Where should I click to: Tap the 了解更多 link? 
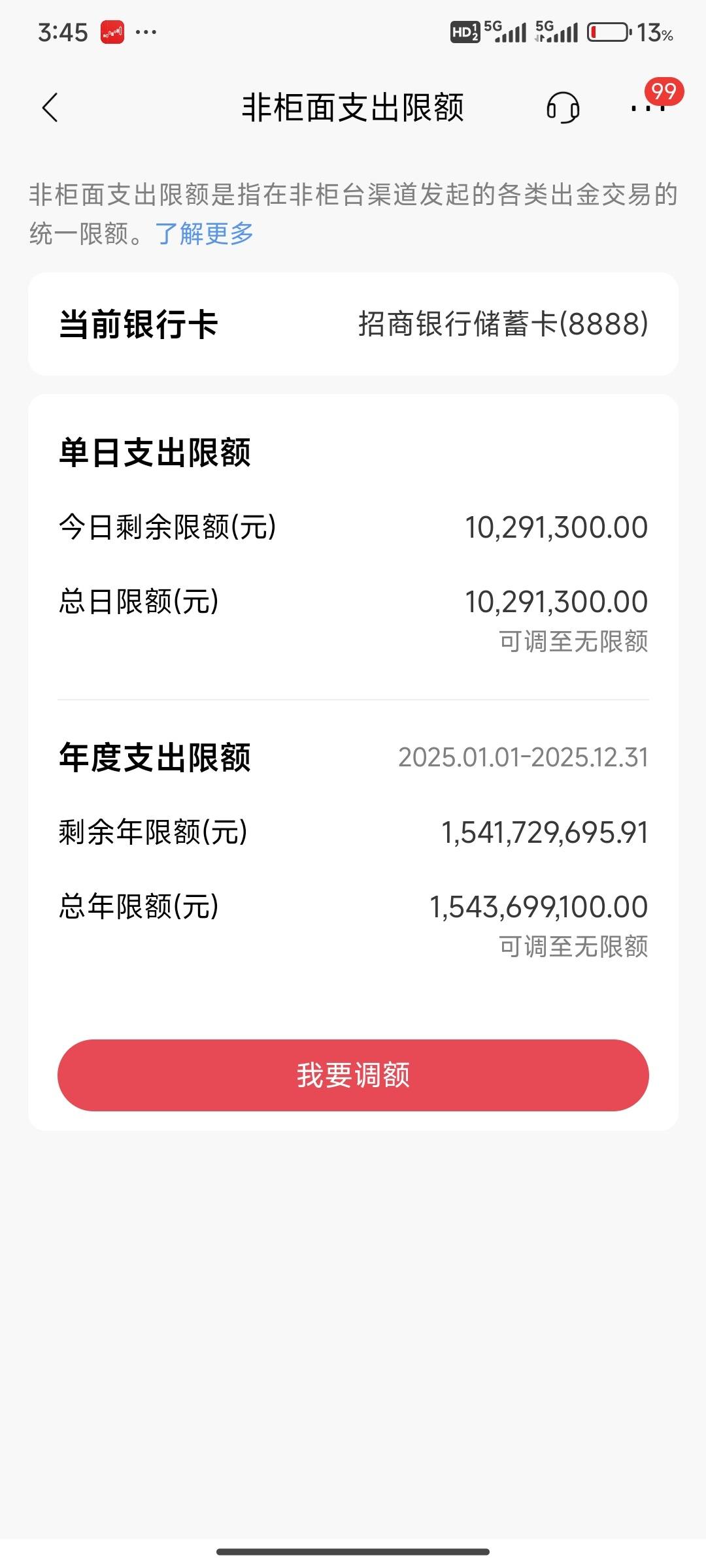pos(205,233)
